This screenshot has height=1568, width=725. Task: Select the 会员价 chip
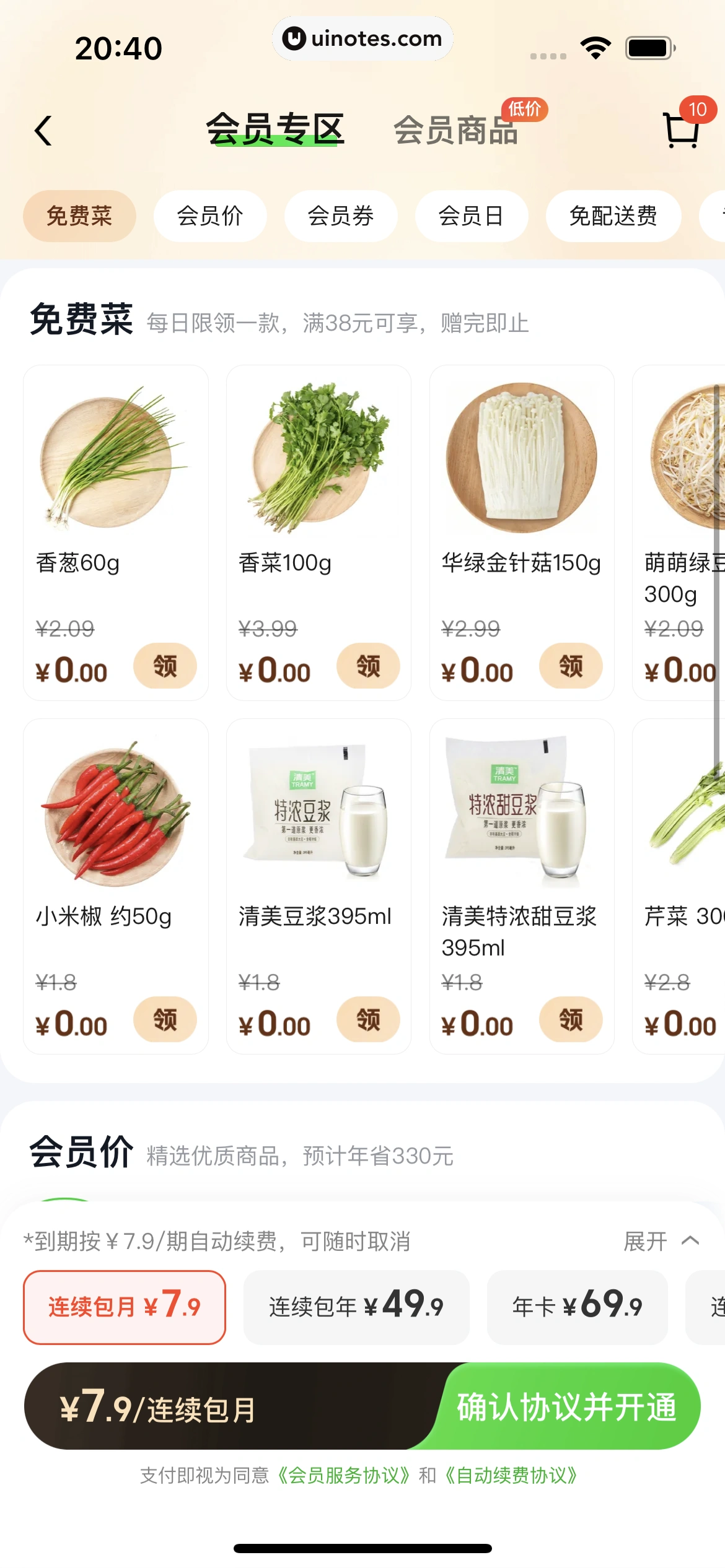click(x=210, y=216)
